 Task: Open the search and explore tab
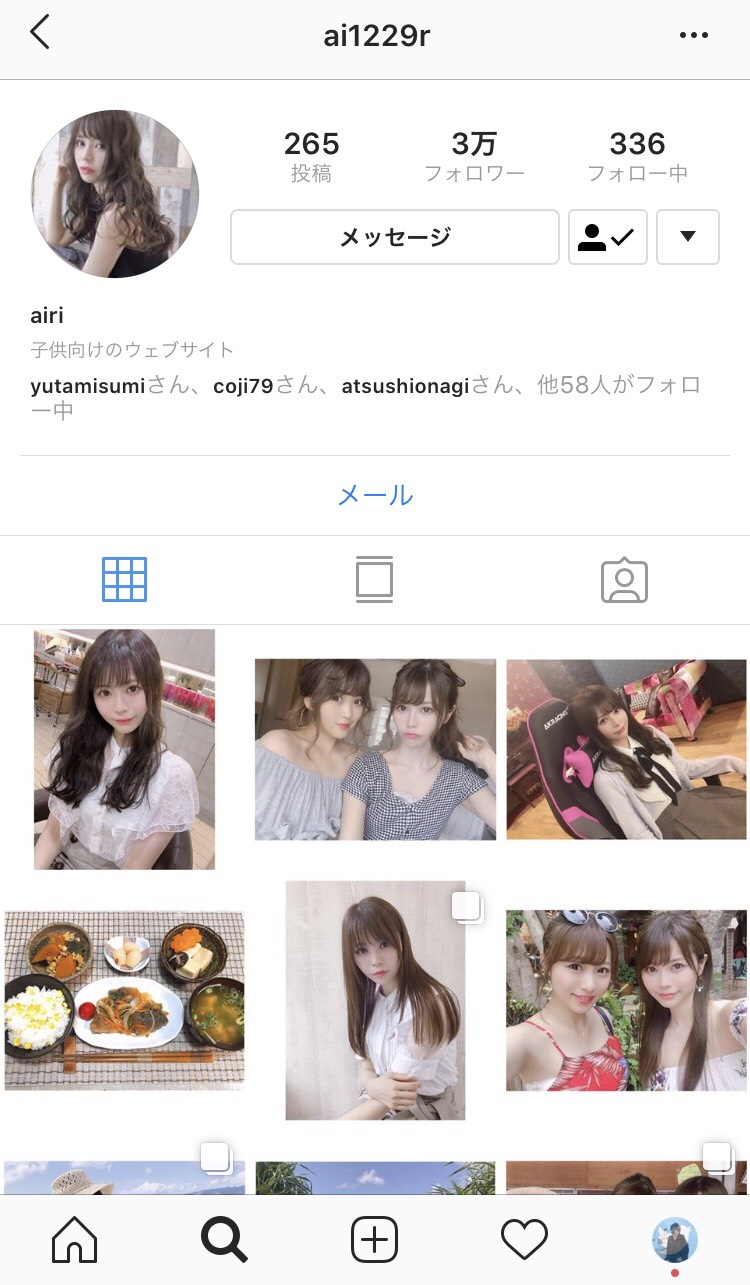pyautogui.click(x=224, y=1241)
